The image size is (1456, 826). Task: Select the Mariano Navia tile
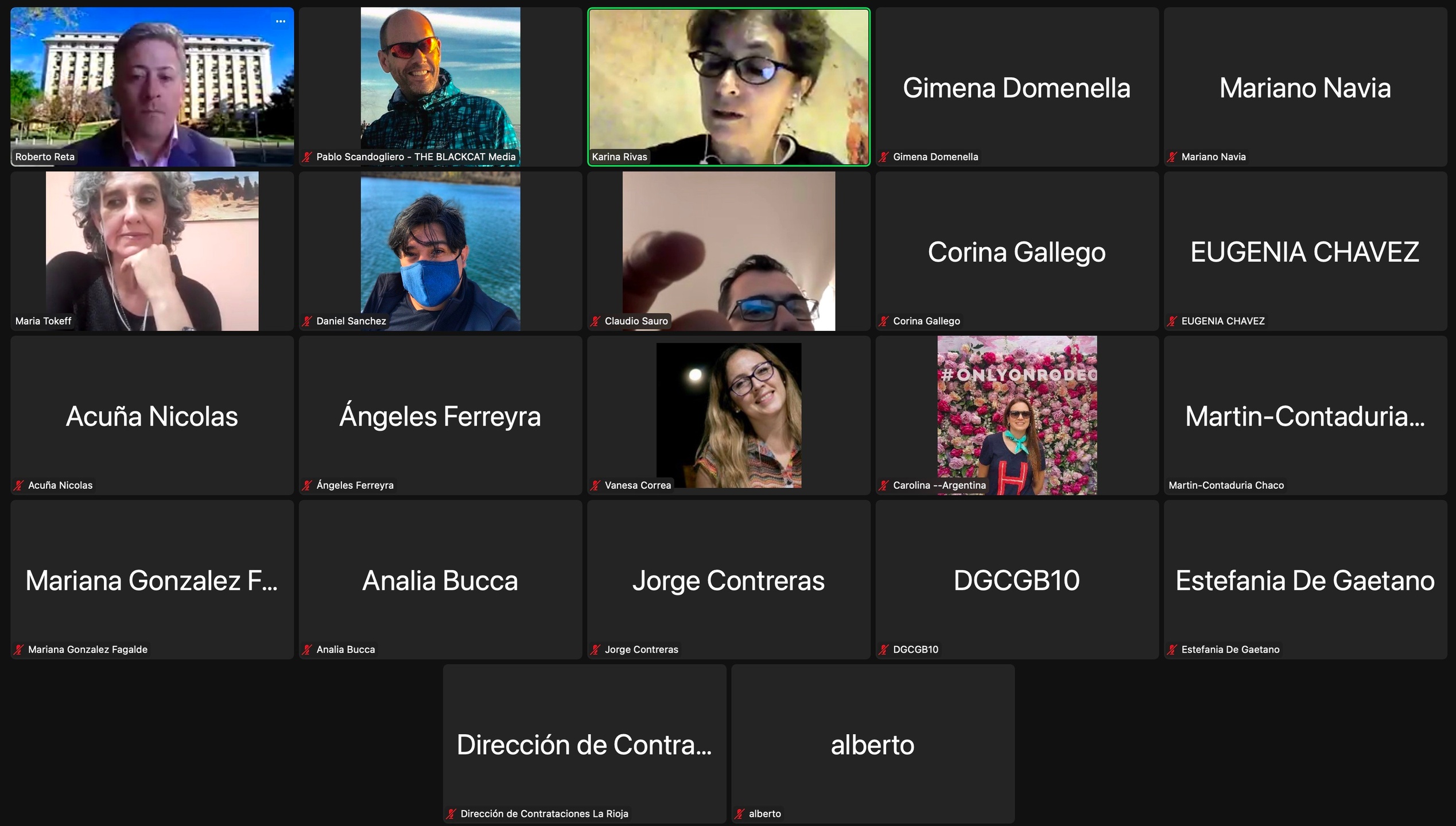coord(1305,87)
